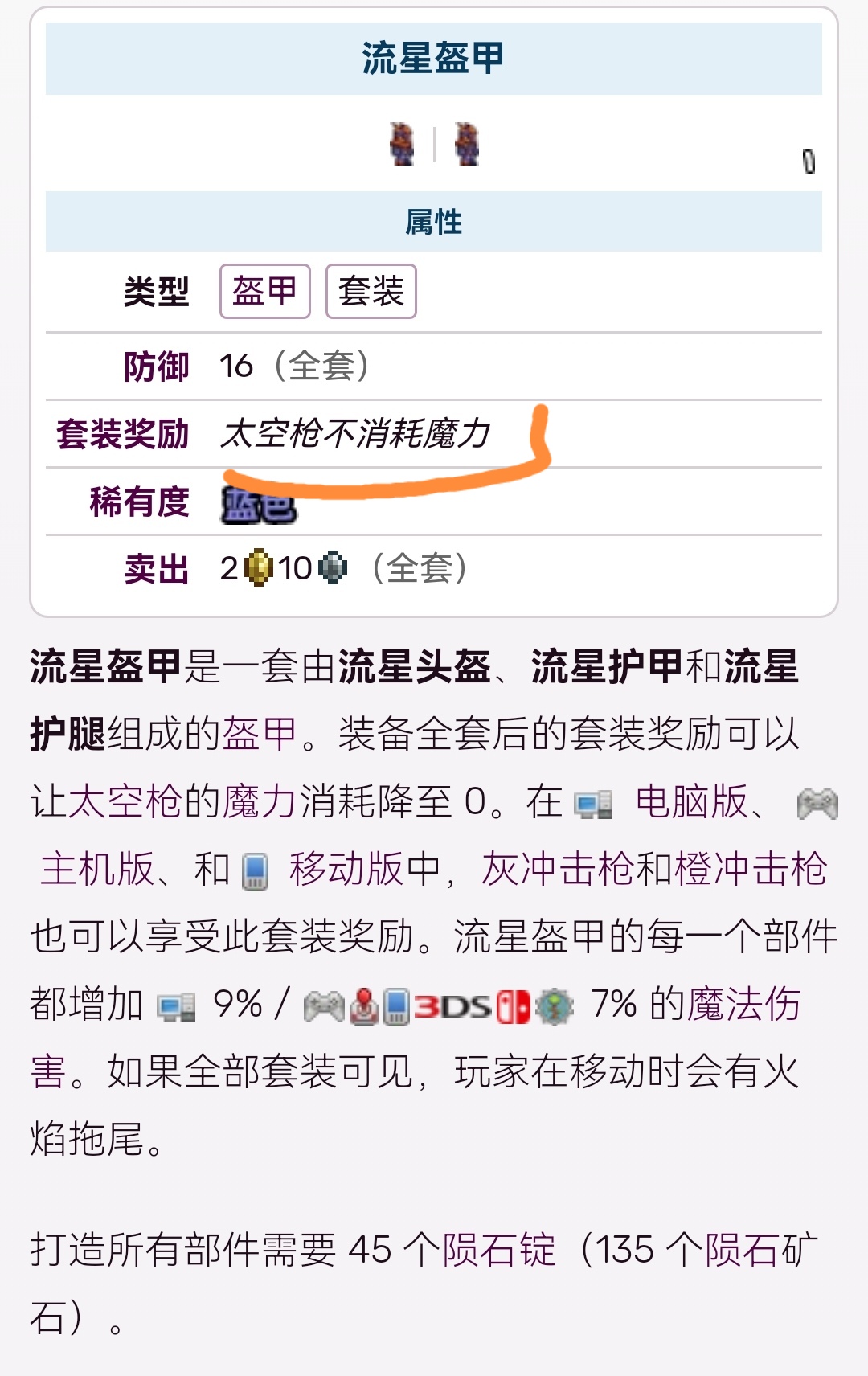Open the 魔力 link
Screen dimensions: 868x1376
click(x=260, y=801)
